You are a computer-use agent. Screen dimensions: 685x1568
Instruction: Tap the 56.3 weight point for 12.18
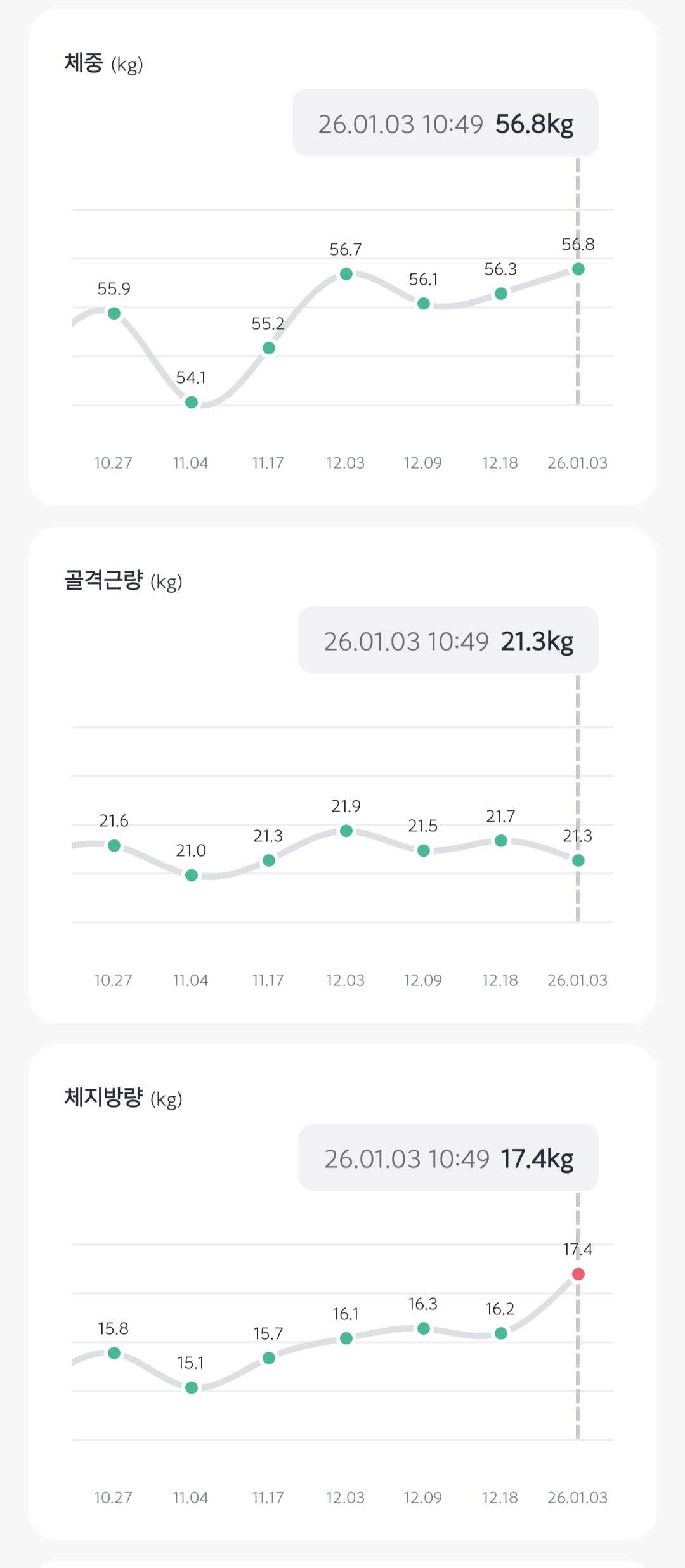click(x=501, y=294)
